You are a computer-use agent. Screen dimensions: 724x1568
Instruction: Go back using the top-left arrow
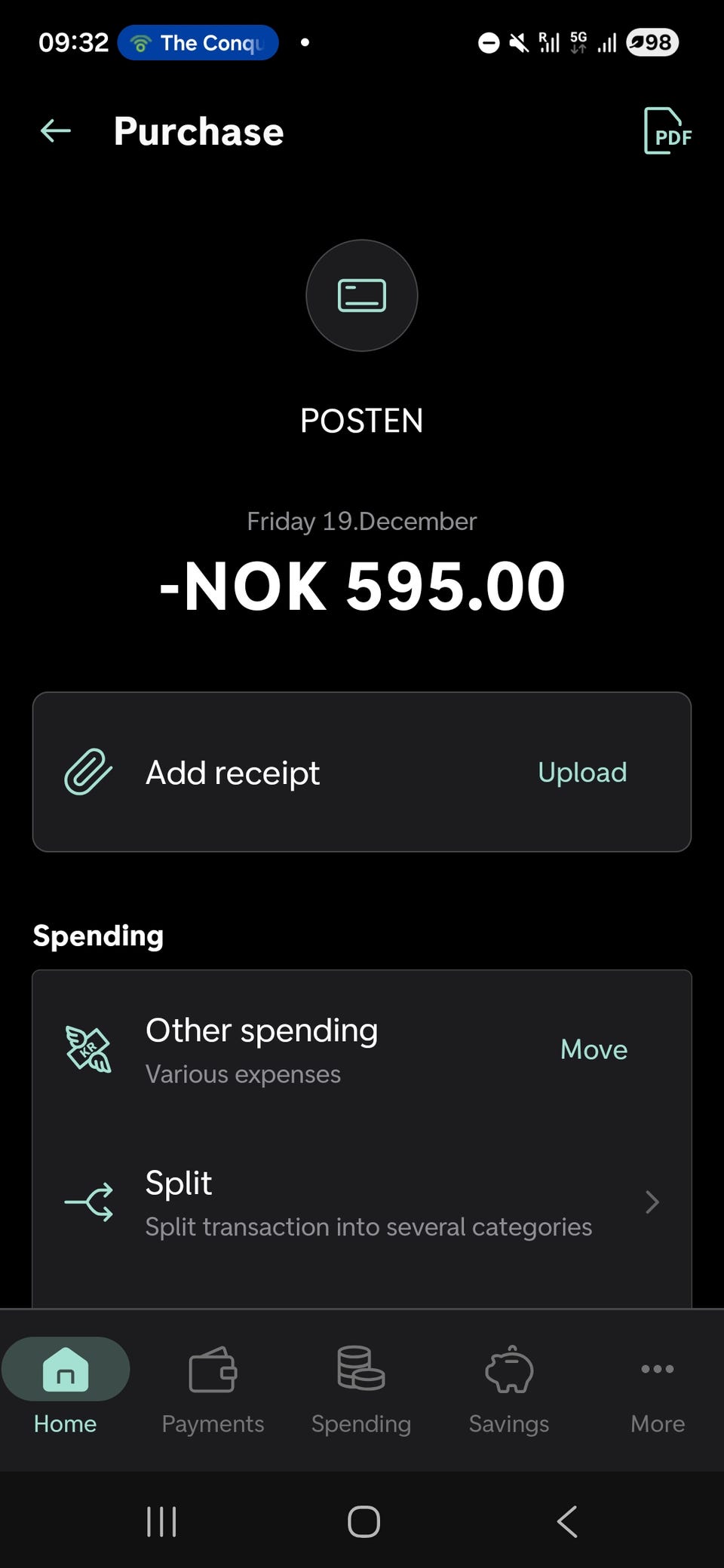coord(56,131)
